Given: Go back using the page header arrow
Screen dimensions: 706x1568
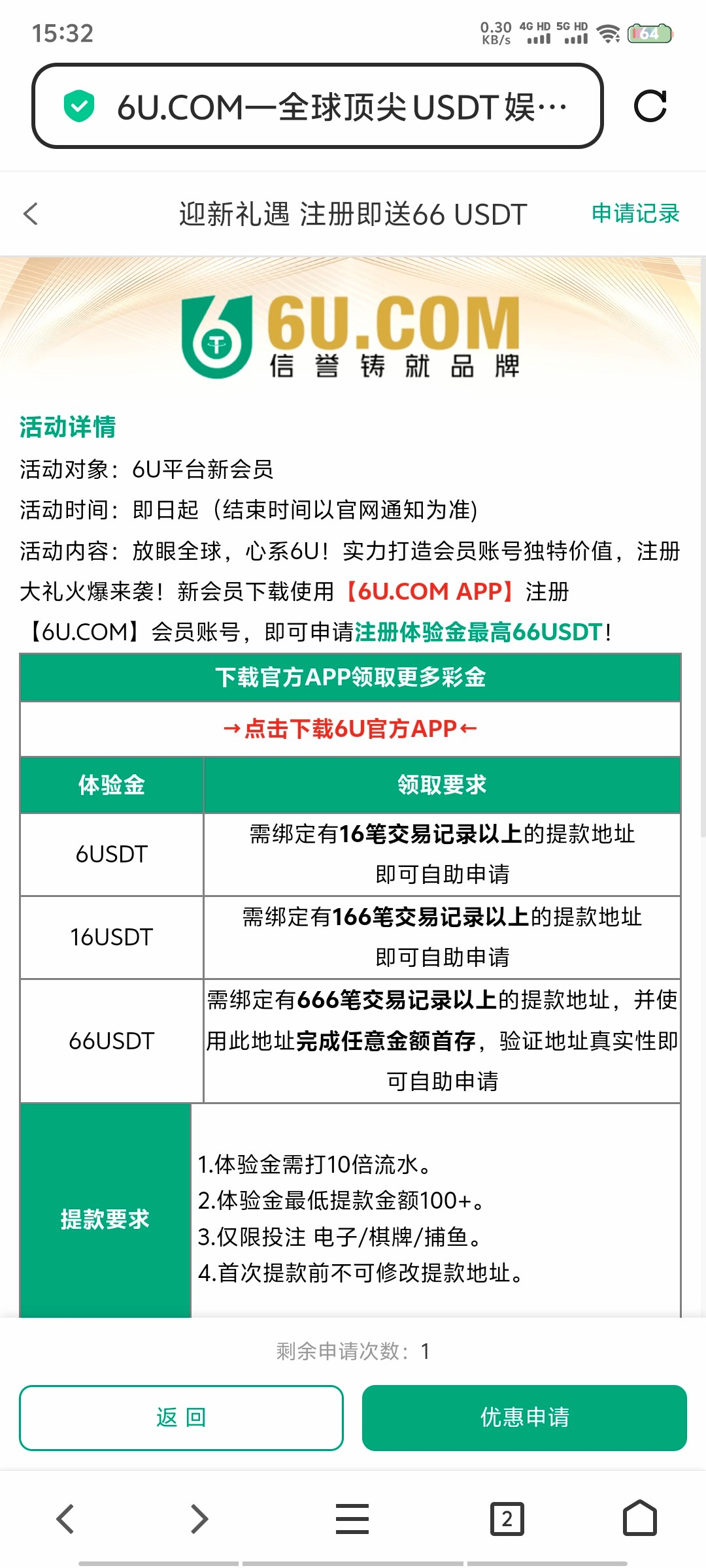Looking at the screenshot, I should 31,214.
